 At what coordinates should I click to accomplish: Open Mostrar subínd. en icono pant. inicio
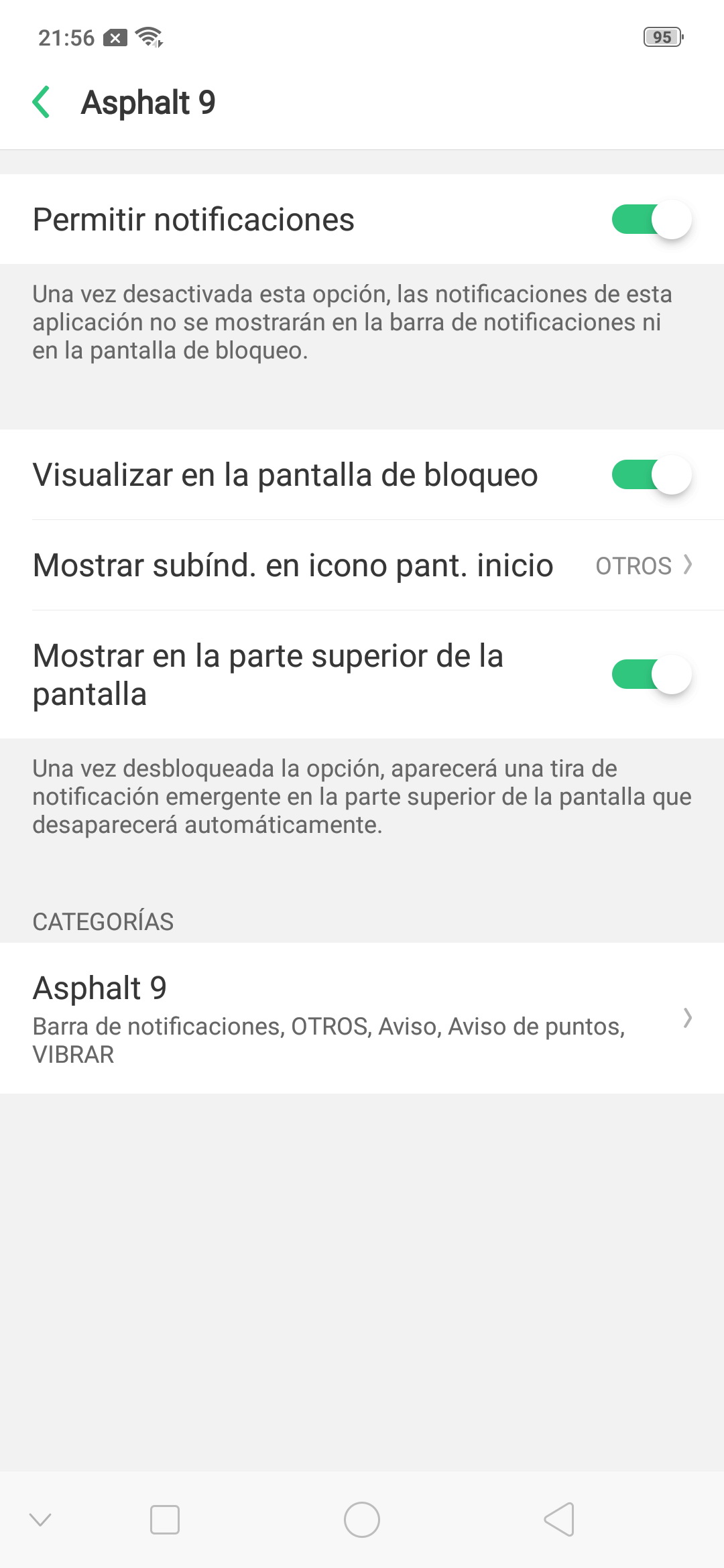coord(362,565)
